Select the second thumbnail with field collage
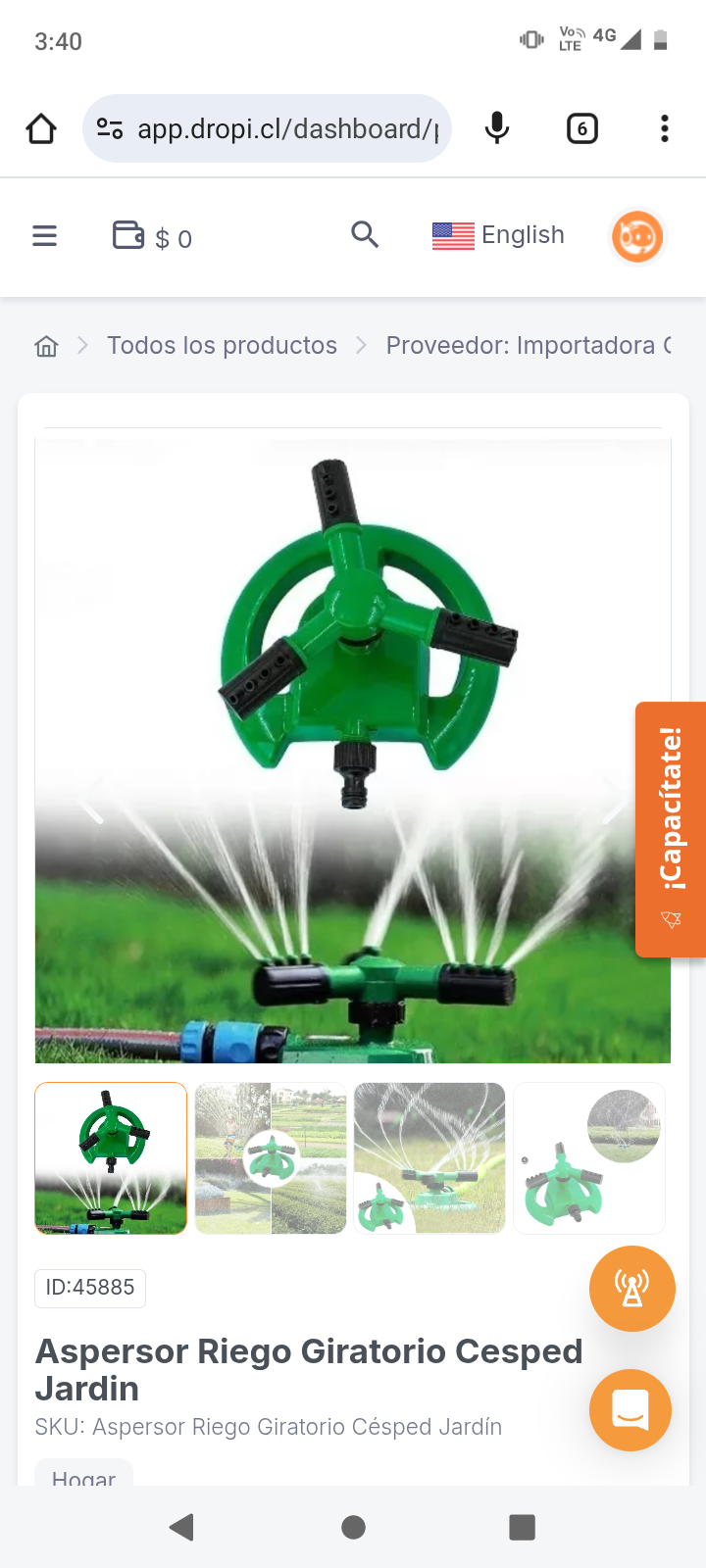This screenshot has width=706, height=1568. click(271, 1158)
